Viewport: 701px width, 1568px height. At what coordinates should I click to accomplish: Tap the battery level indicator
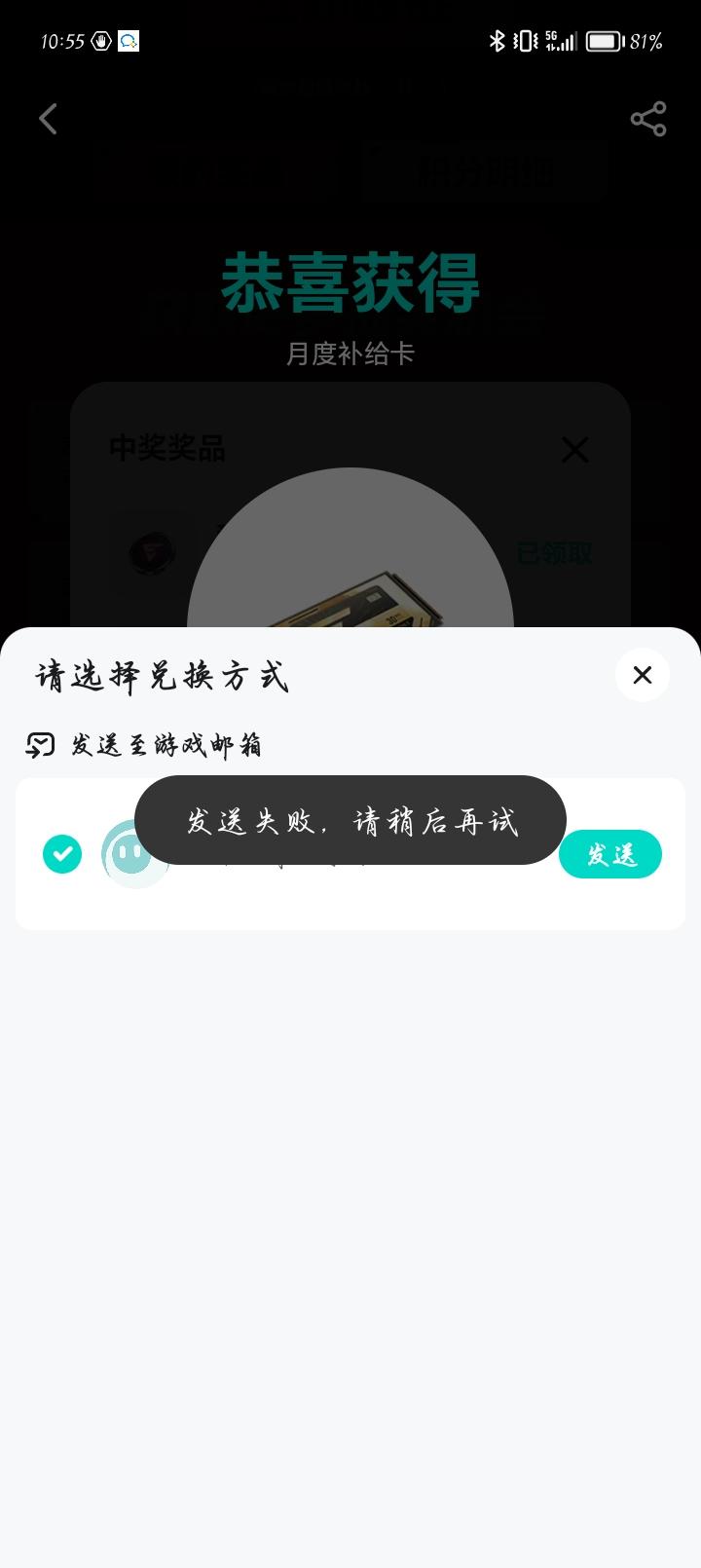click(605, 41)
